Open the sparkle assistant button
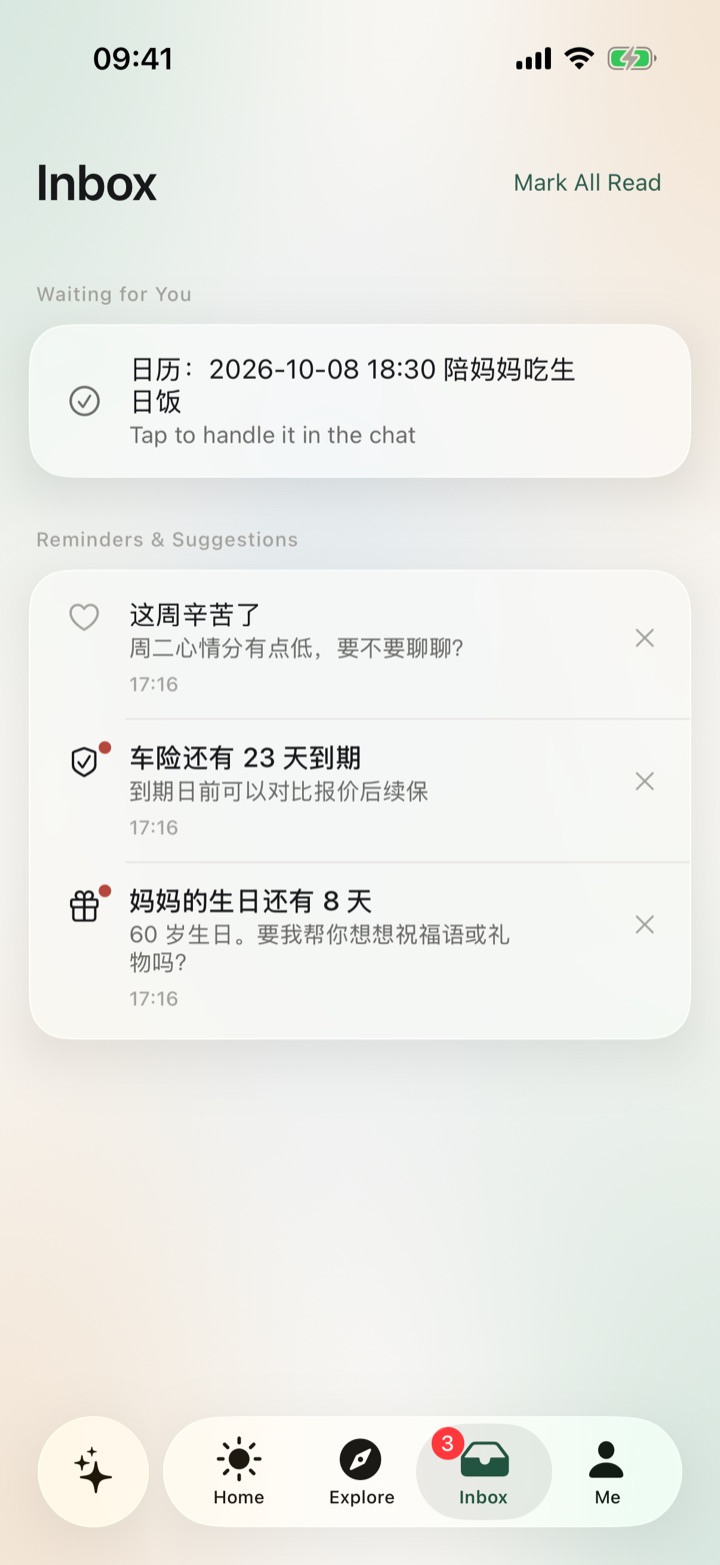Image resolution: width=720 pixels, height=1565 pixels. [x=93, y=1471]
